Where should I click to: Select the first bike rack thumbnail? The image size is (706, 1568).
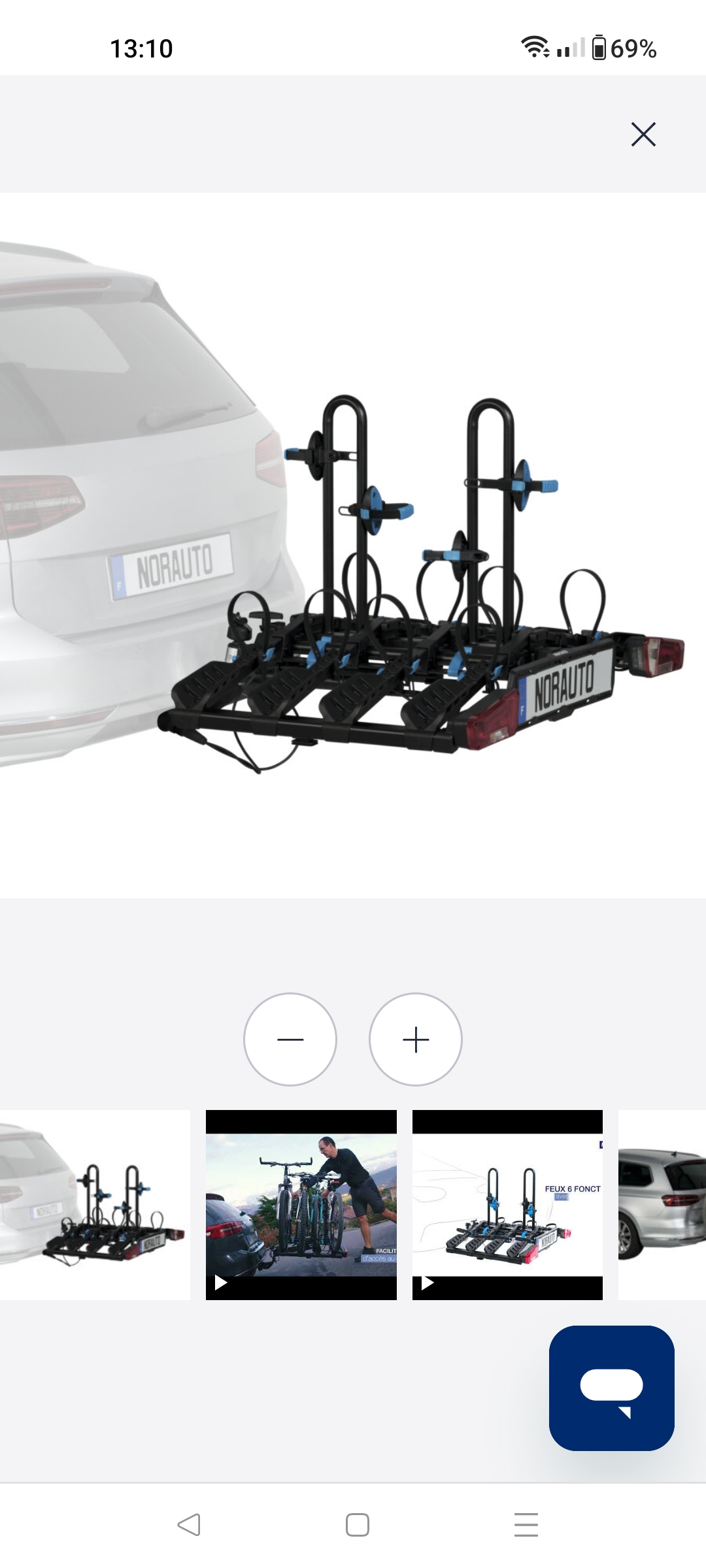point(95,1205)
